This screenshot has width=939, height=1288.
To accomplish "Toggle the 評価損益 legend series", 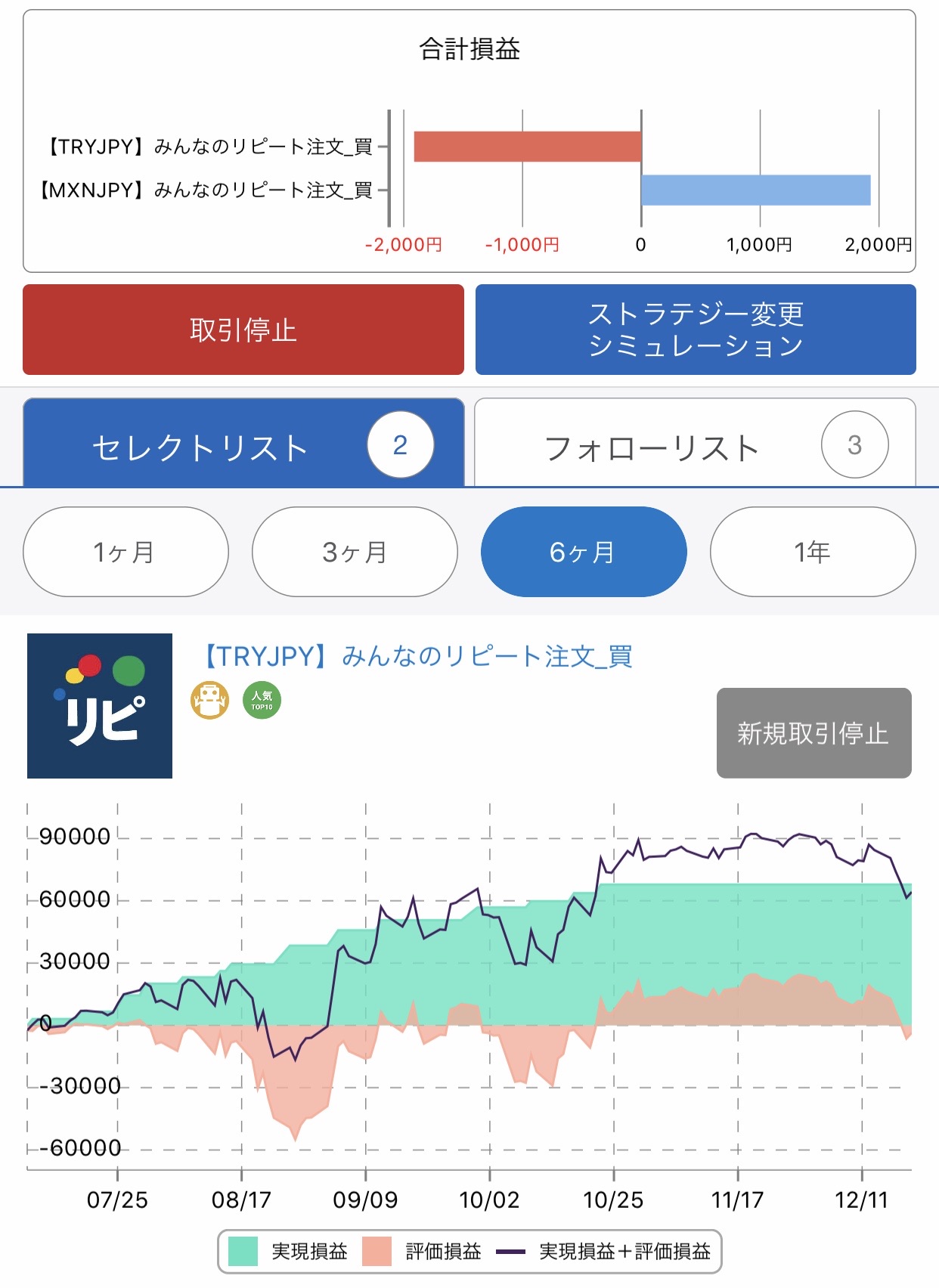I will [422, 1252].
